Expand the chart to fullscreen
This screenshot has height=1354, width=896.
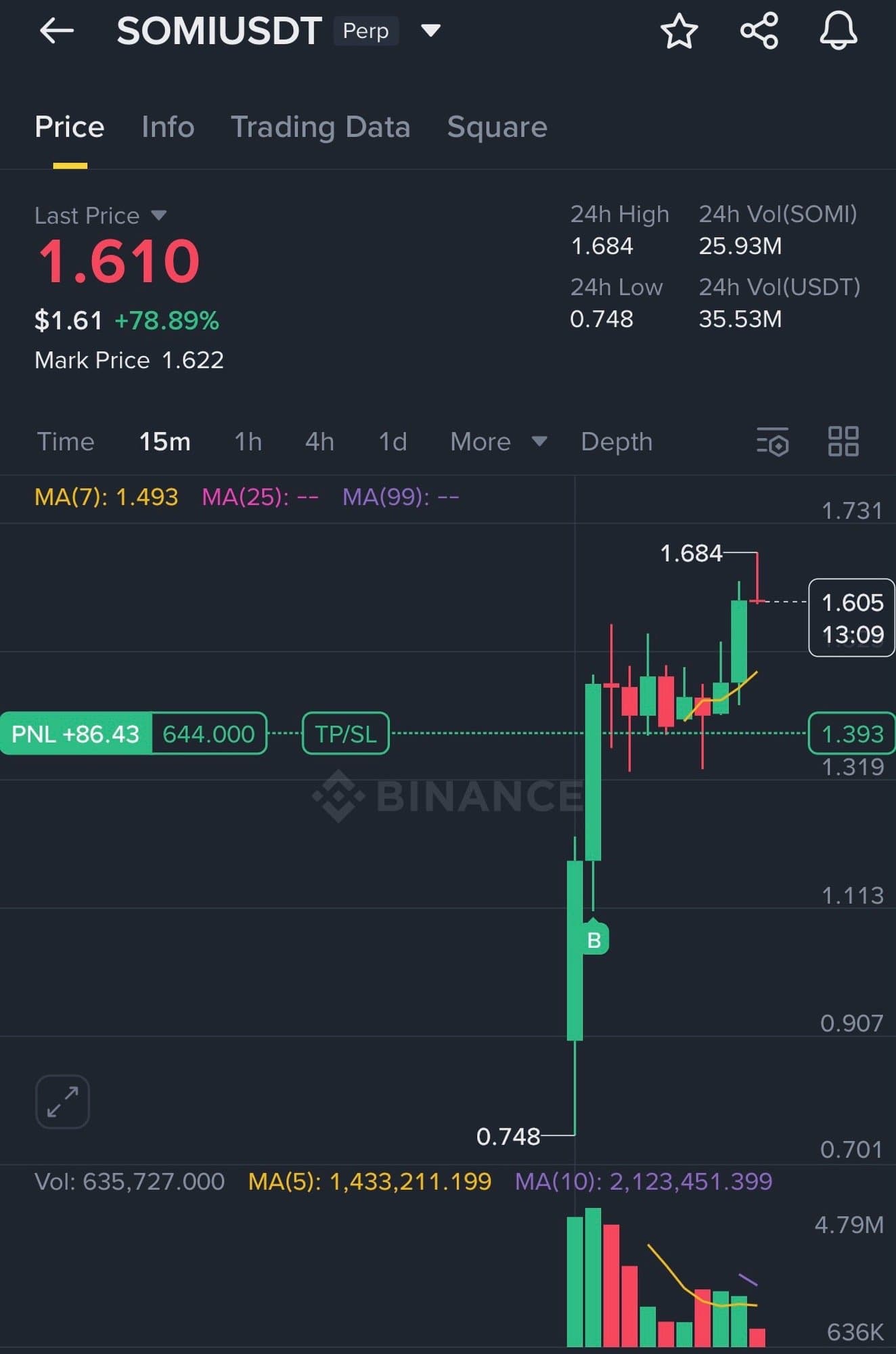coord(62,1101)
